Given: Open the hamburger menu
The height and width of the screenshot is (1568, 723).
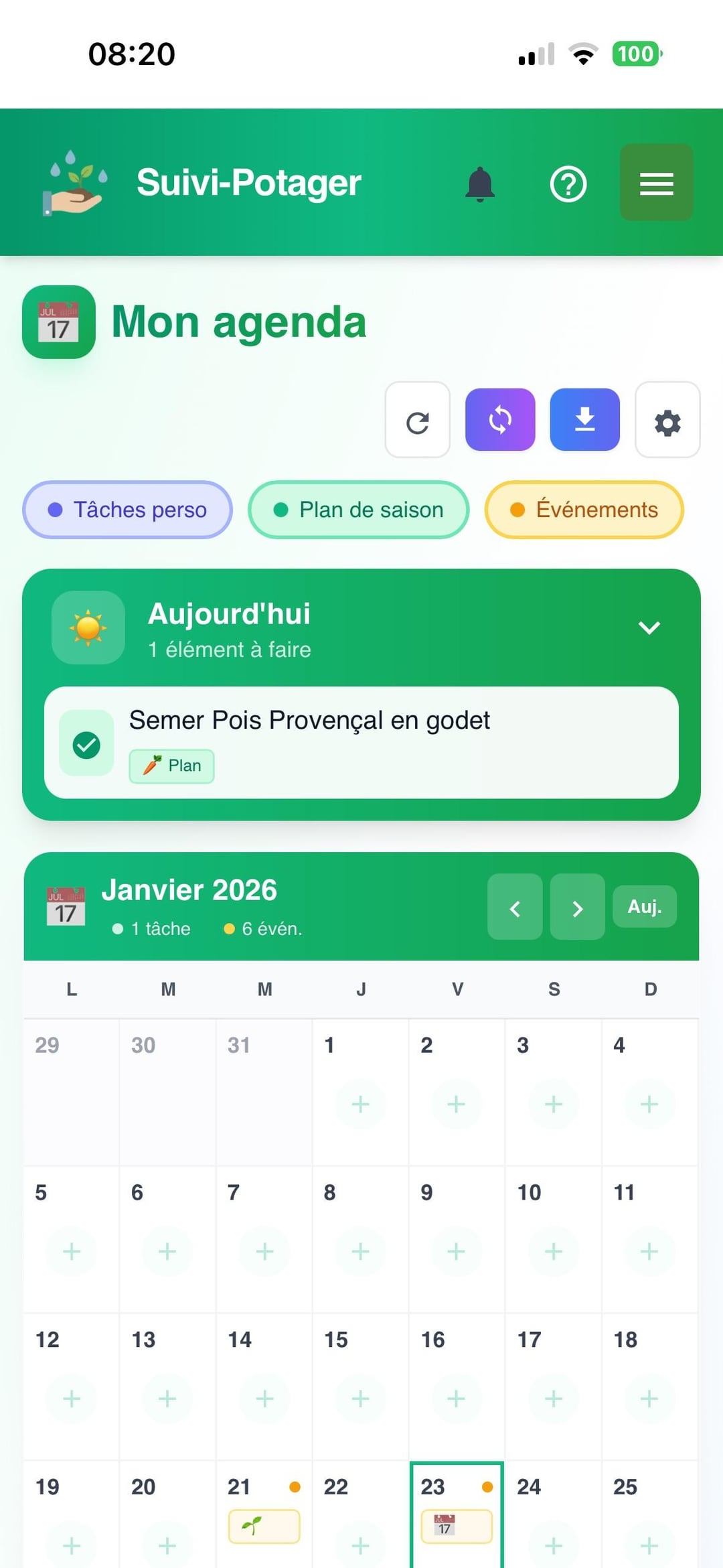Looking at the screenshot, I should pos(656,183).
